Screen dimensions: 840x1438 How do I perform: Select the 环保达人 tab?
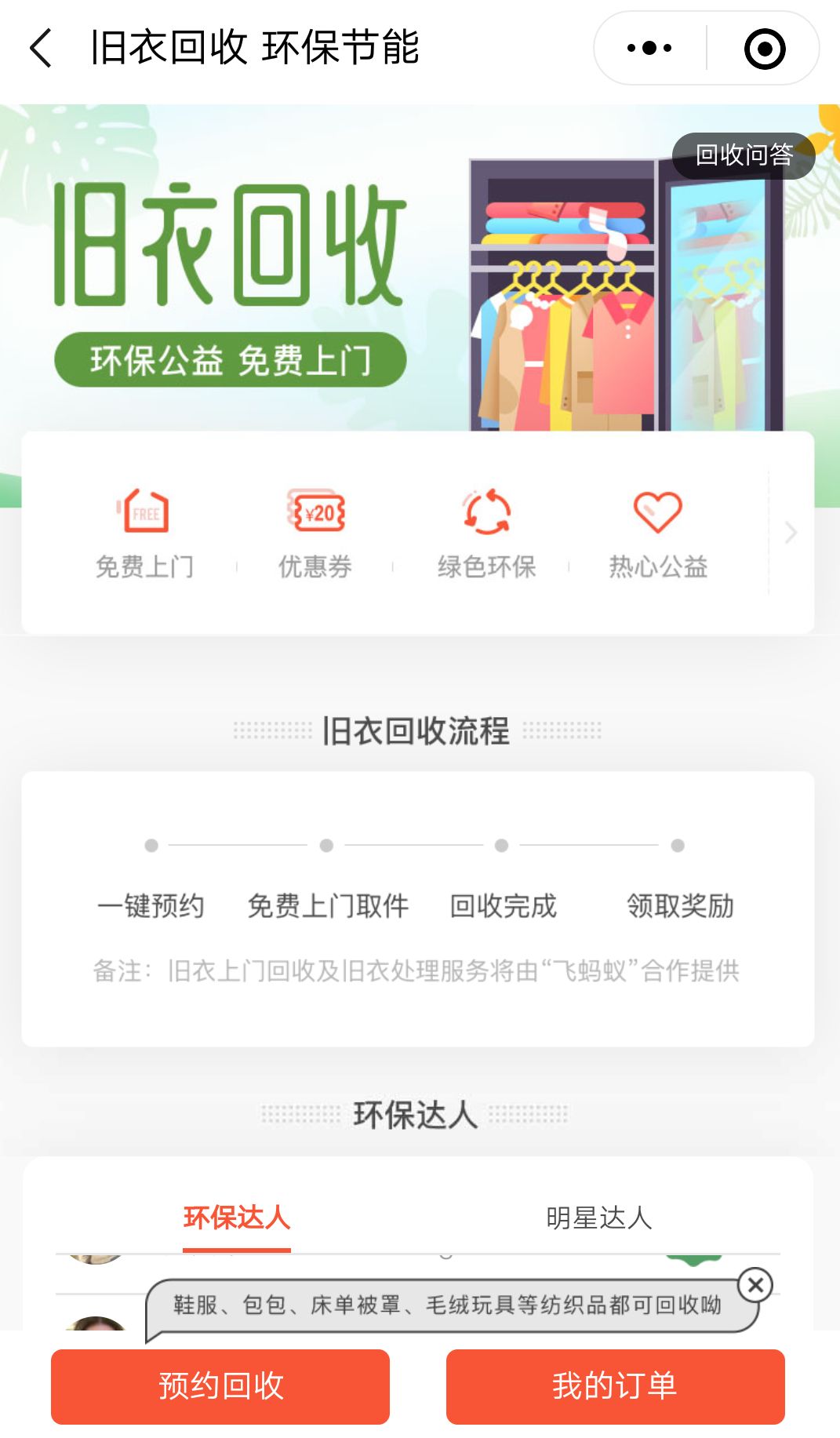[x=236, y=1219]
